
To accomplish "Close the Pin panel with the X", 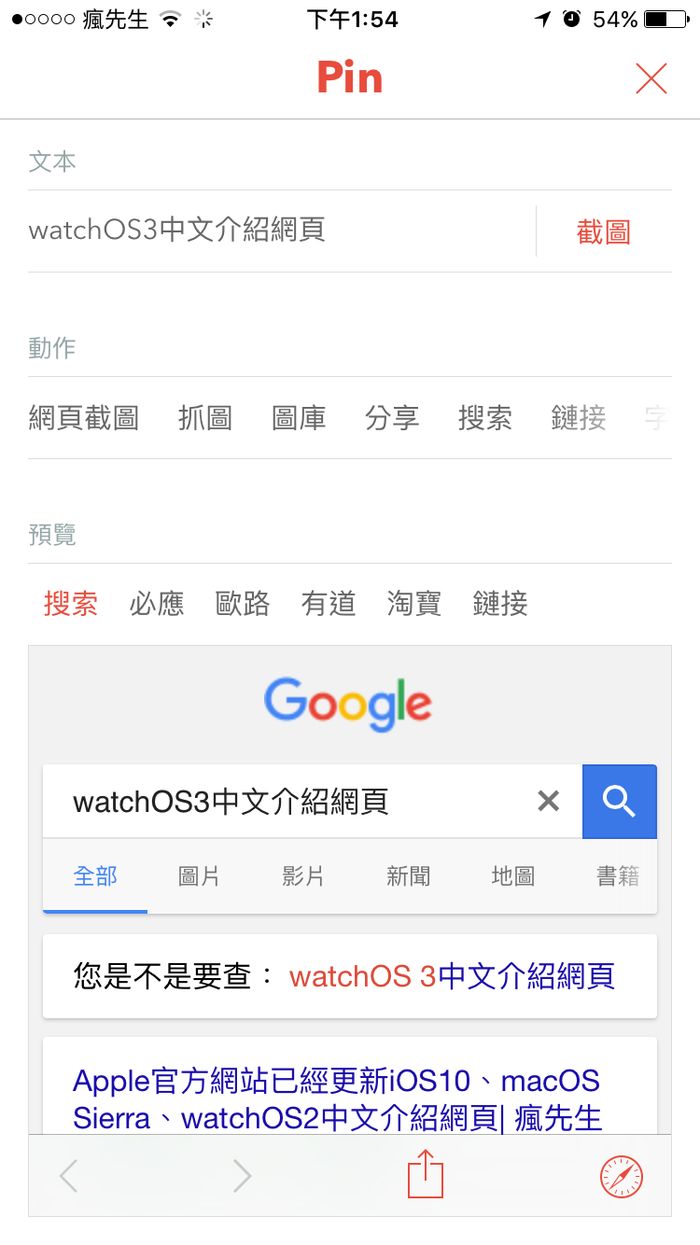I will click(651, 78).
